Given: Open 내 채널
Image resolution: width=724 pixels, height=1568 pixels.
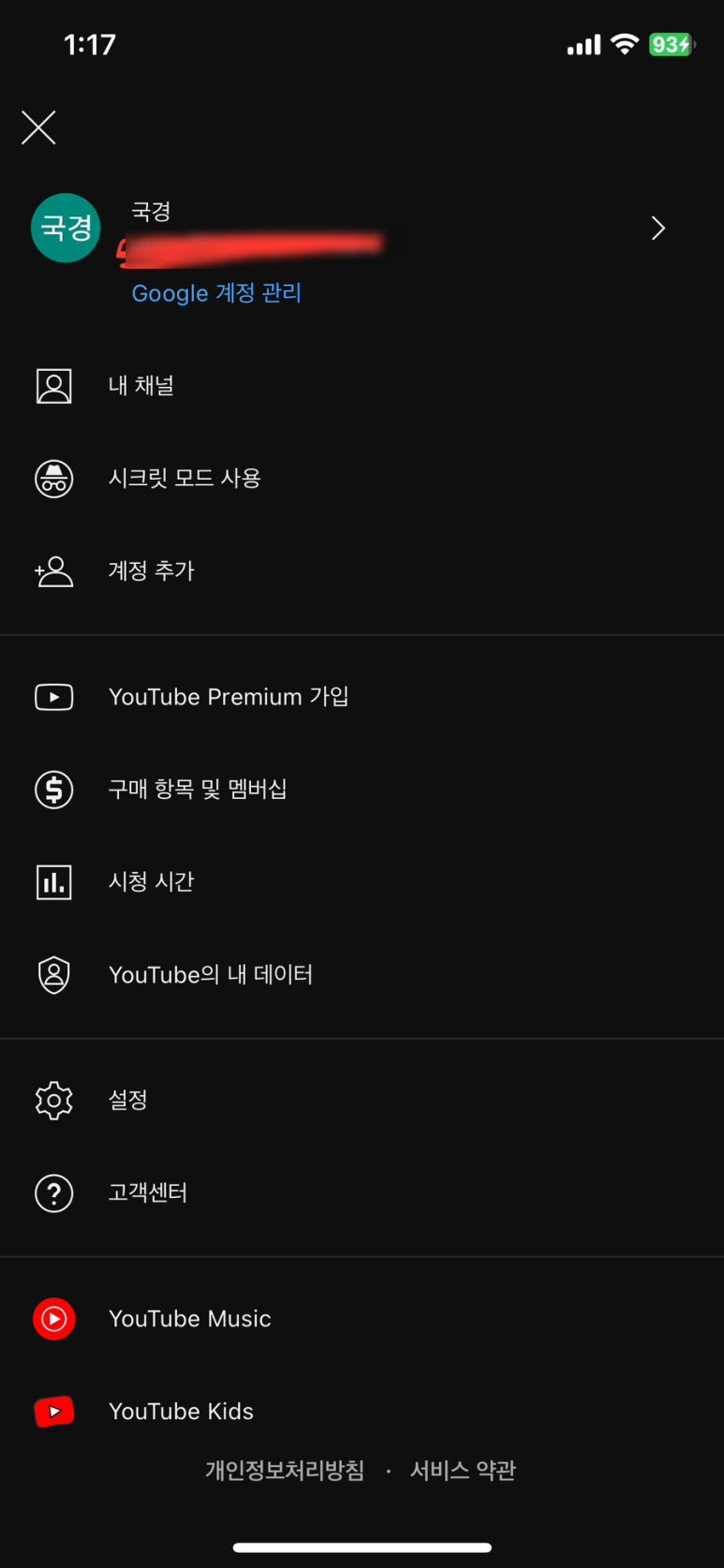Looking at the screenshot, I should click(362, 386).
